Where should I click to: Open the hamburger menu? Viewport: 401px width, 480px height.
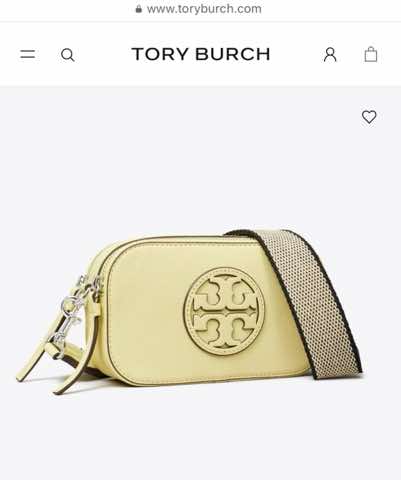point(28,54)
